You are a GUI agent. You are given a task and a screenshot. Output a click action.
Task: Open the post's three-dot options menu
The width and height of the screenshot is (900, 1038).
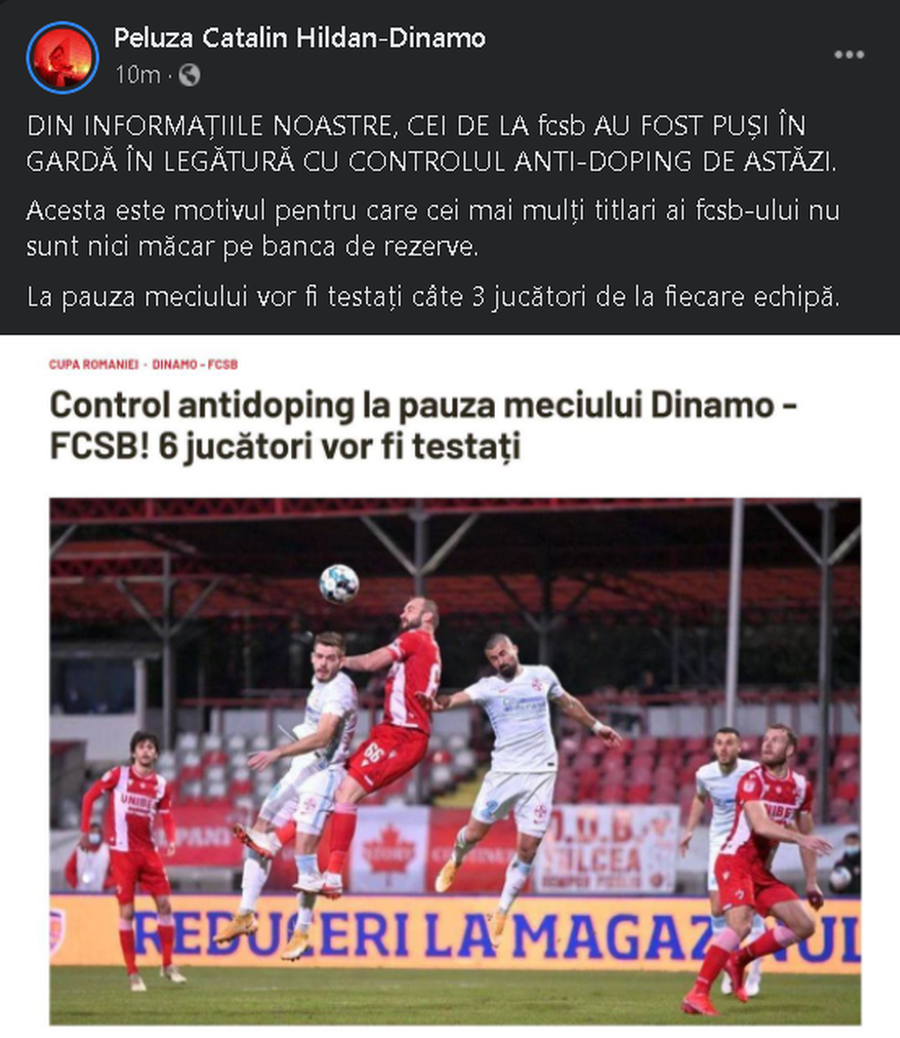849,55
